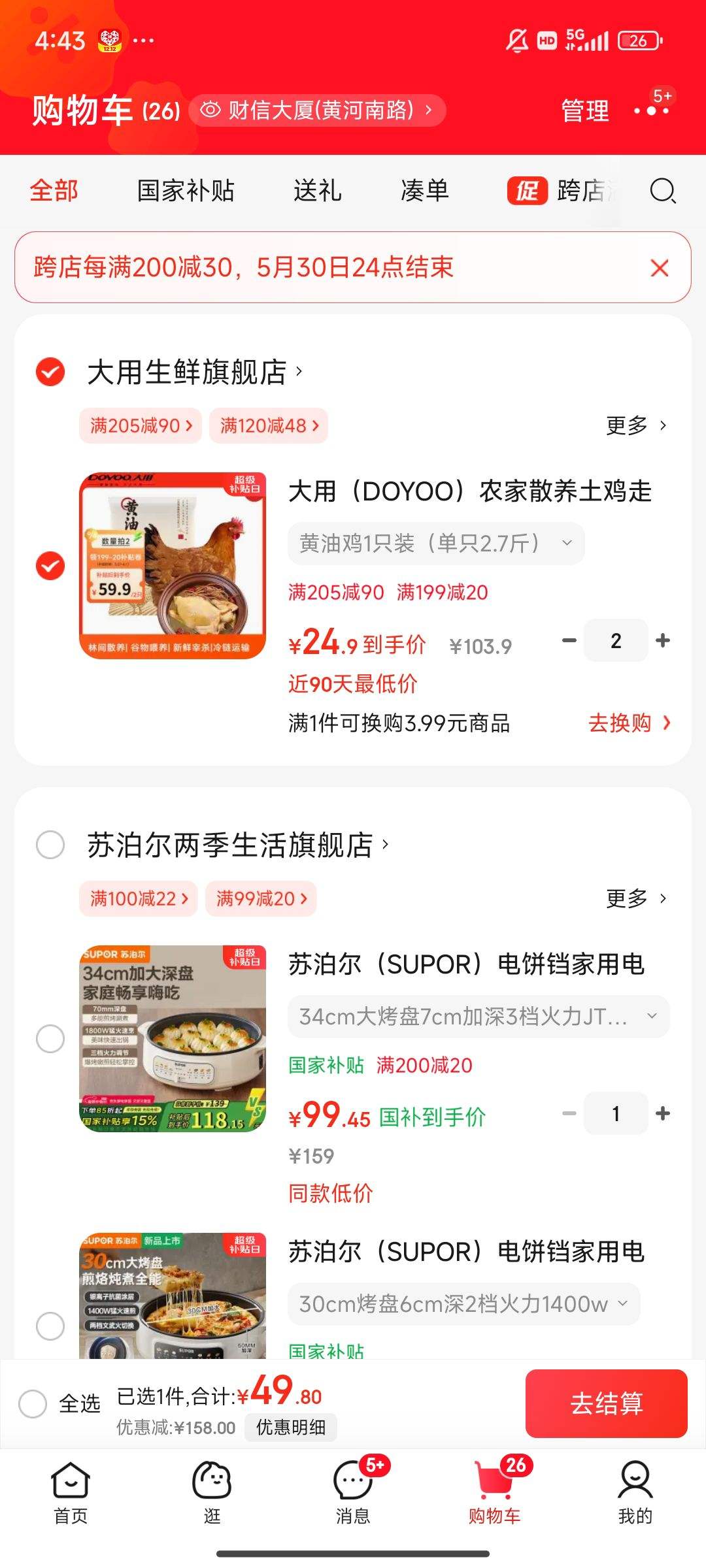706x1568 pixels.
Task: Open the three-dot more menu
Action: (x=652, y=110)
